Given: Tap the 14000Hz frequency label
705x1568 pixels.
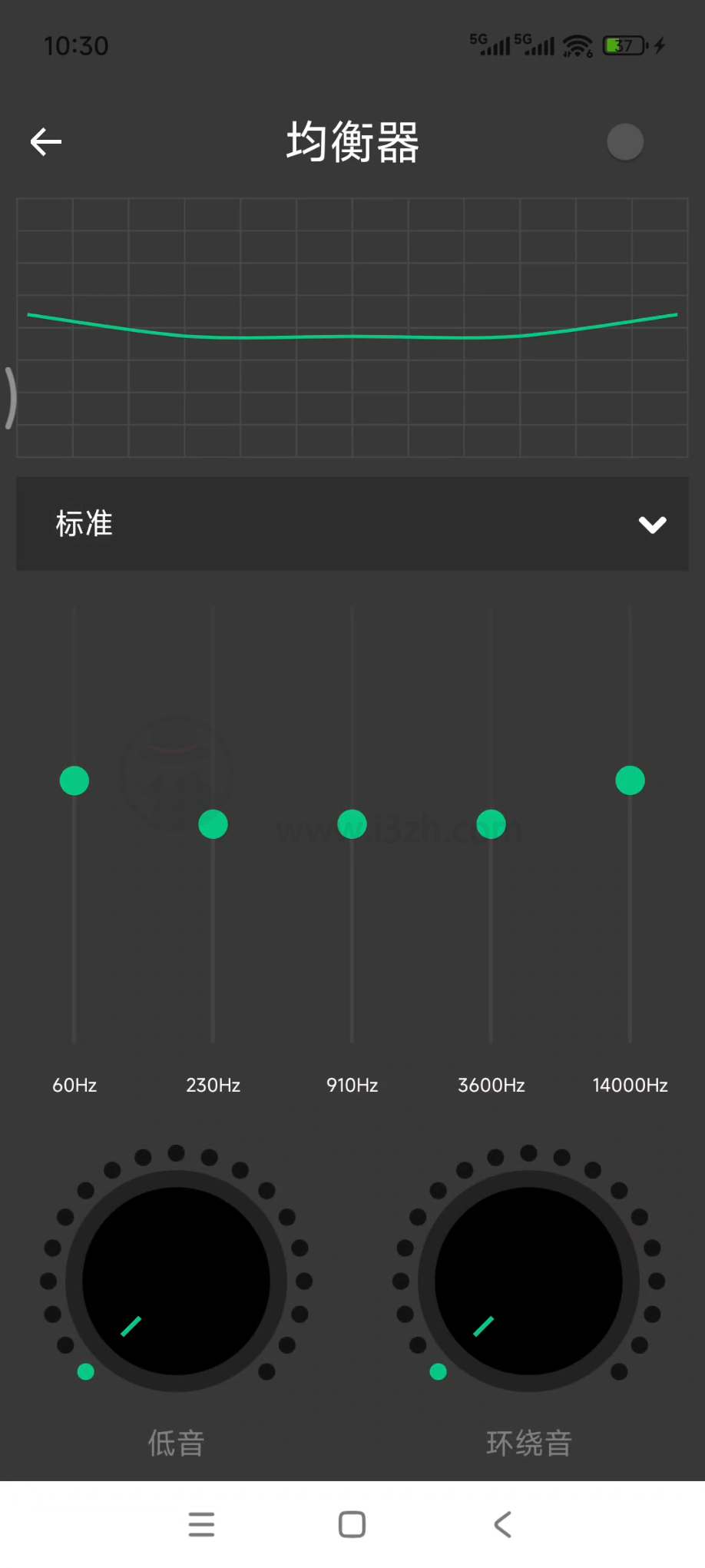Looking at the screenshot, I should pos(629,1086).
